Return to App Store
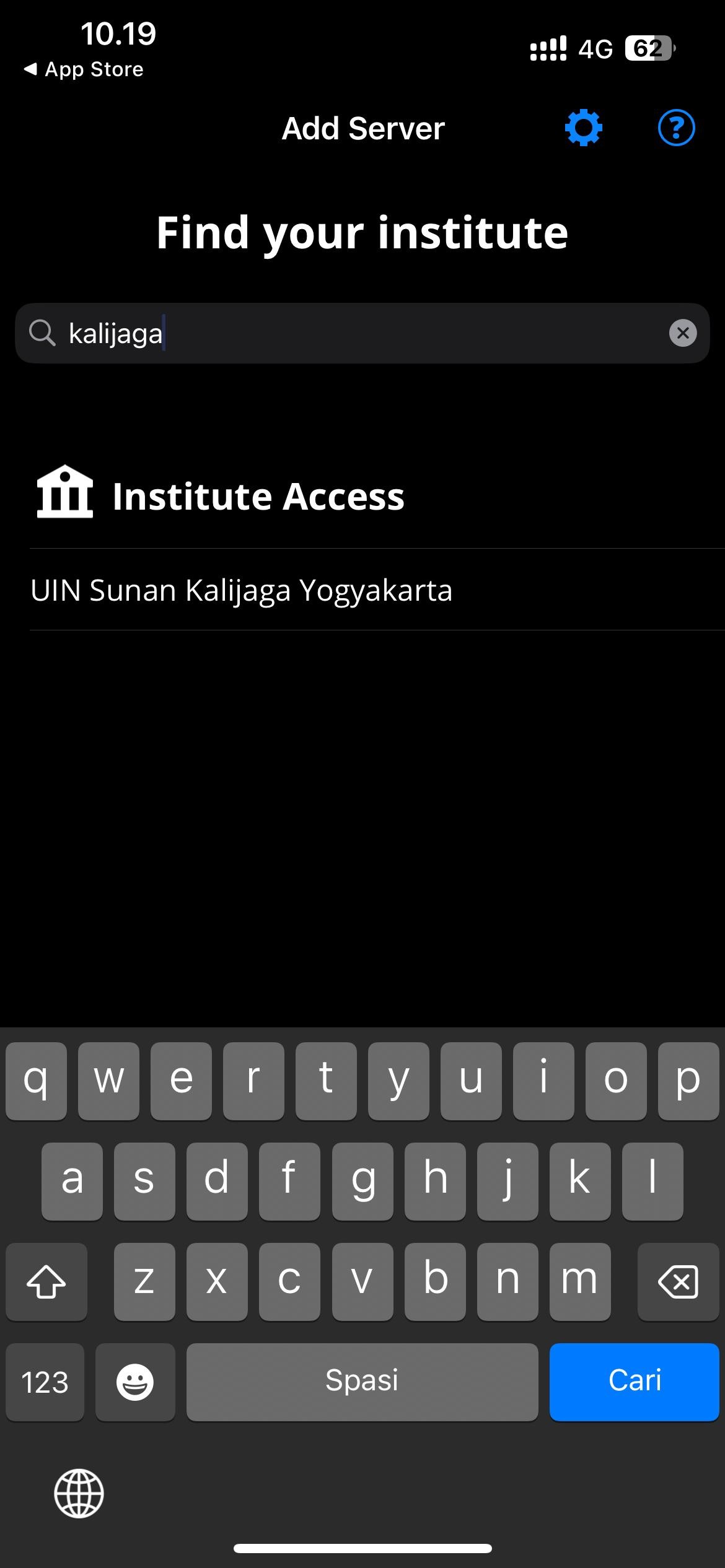 pyautogui.click(x=84, y=69)
